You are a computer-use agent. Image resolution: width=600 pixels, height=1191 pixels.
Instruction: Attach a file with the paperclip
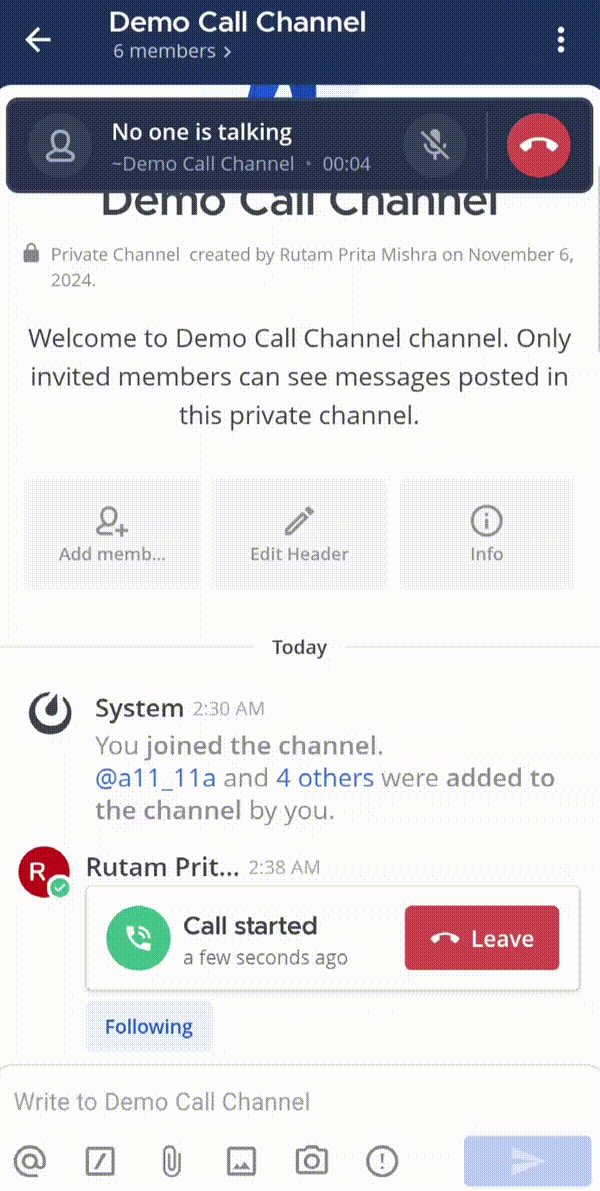[171, 1160]
